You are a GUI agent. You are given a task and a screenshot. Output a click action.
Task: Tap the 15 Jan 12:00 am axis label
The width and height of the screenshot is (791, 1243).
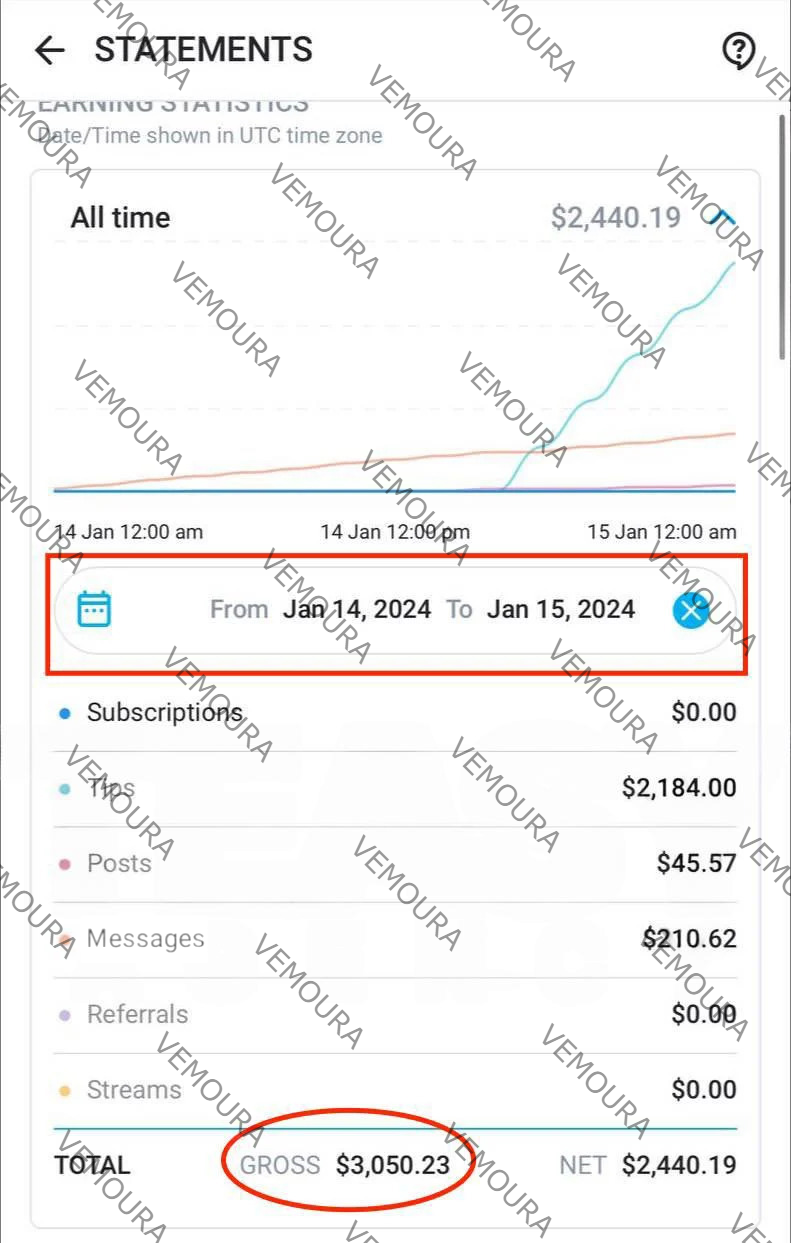click(660, 531)
